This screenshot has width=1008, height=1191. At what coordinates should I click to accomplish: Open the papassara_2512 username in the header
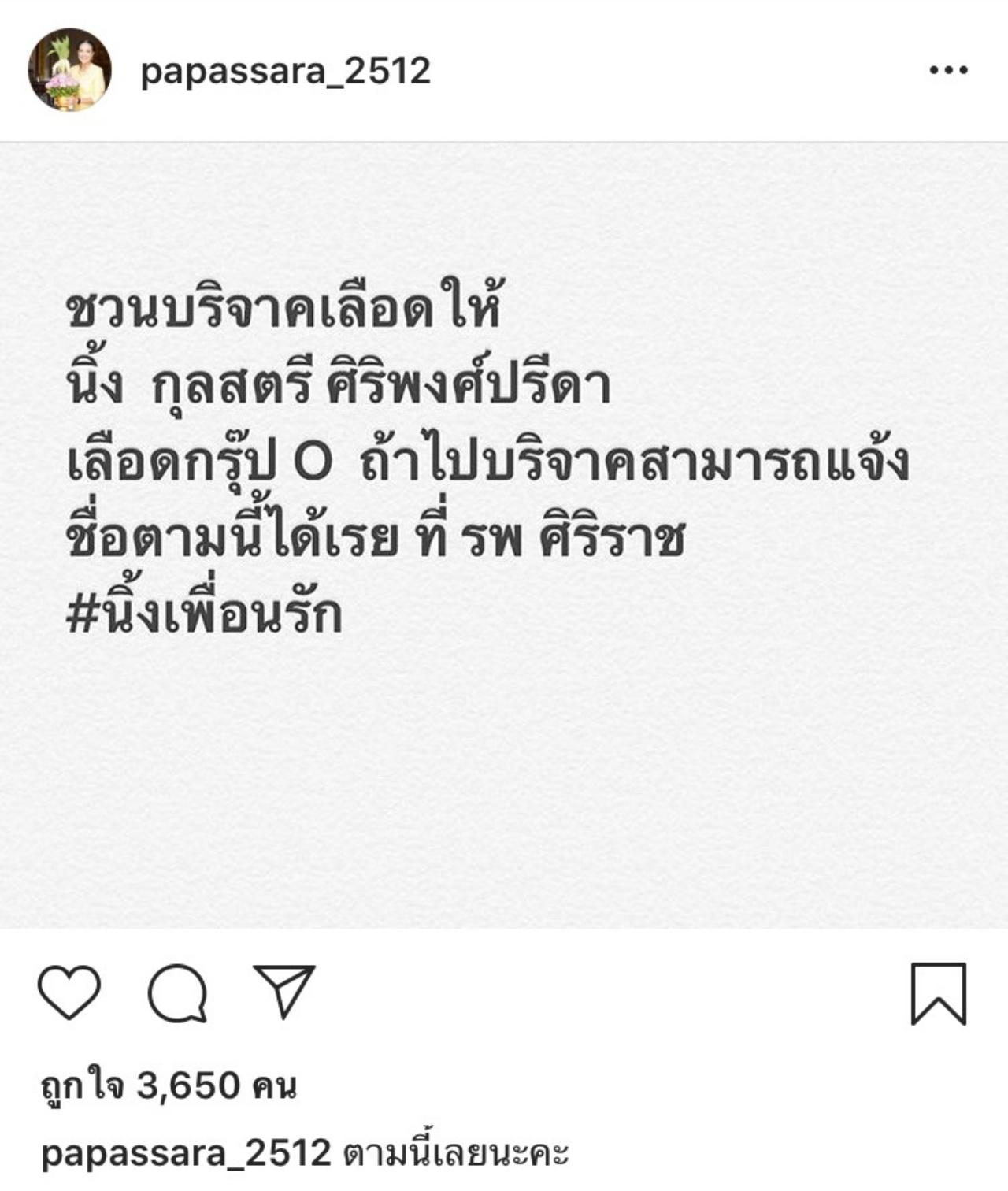click(x=285, y=71)
